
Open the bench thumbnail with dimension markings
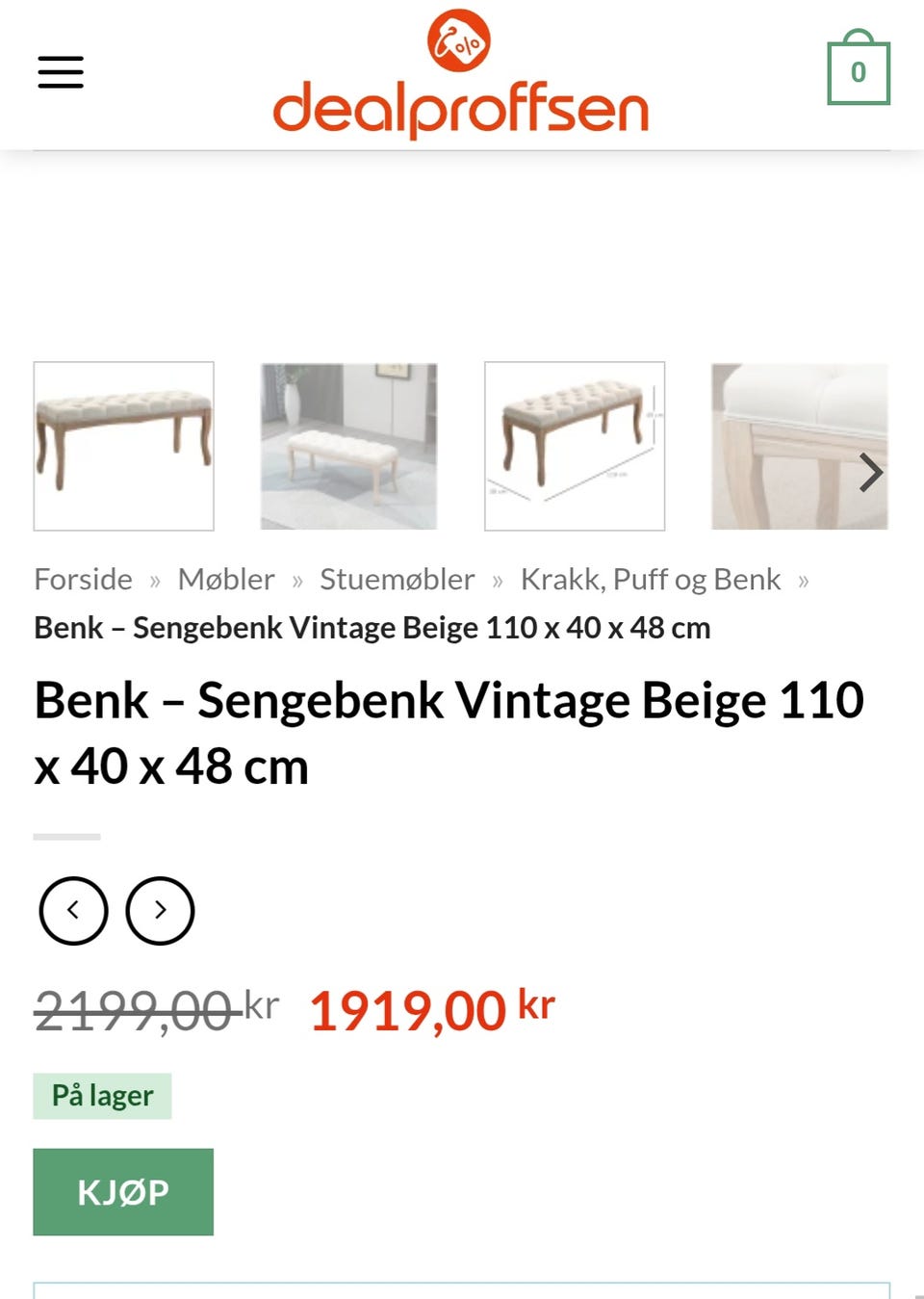(575, 445)
